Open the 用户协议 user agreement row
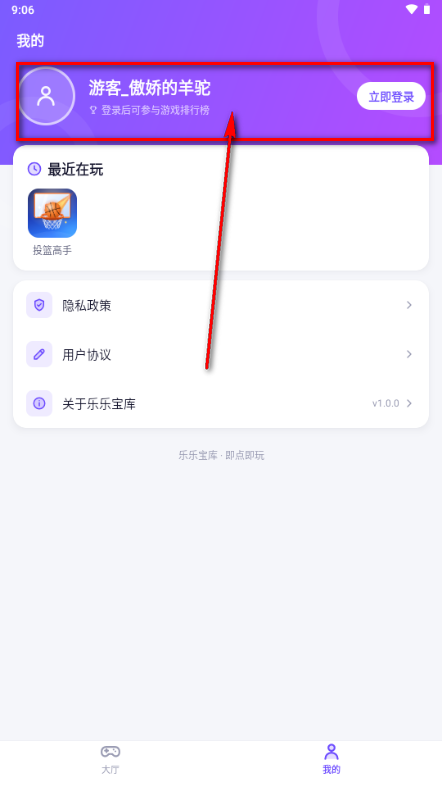Image resolution: width=442 pixels, height=787 pixels. coord(221,354)
